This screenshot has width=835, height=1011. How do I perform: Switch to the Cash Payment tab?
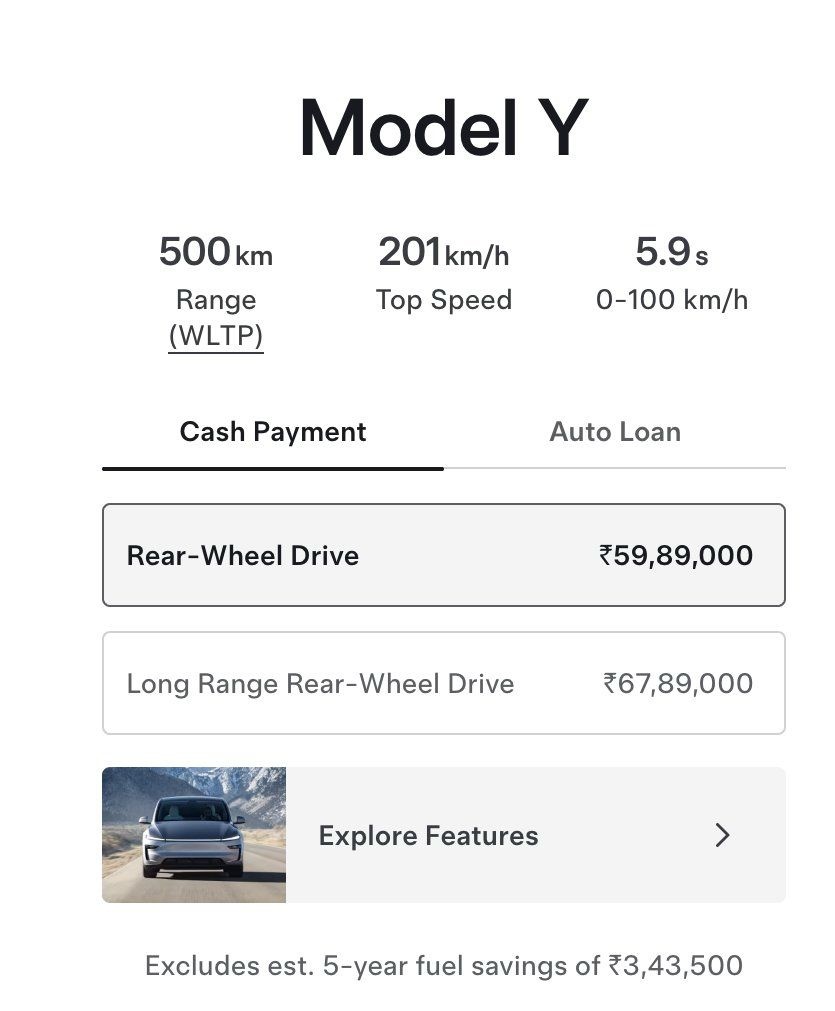pos(272,432)
